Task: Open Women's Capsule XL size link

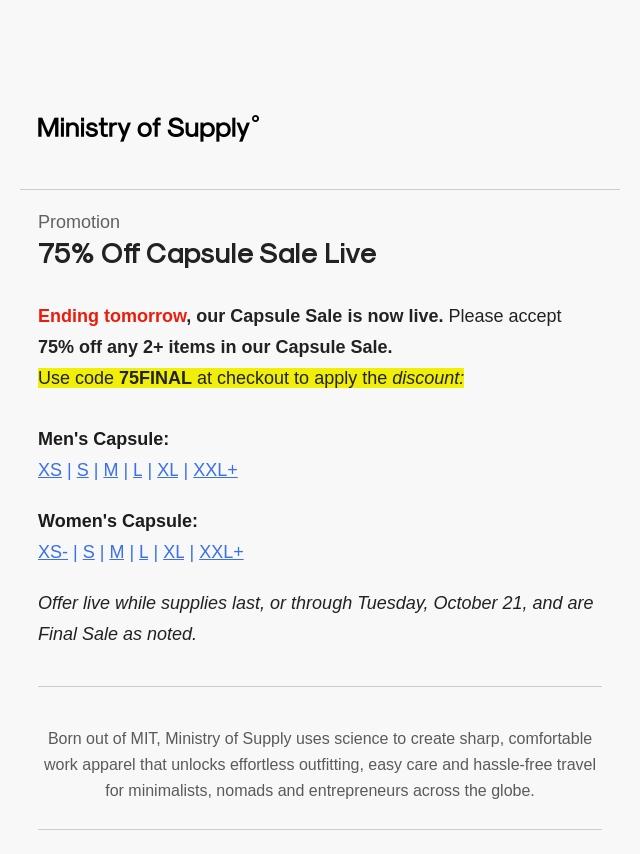Action: (x=174, y=552)
